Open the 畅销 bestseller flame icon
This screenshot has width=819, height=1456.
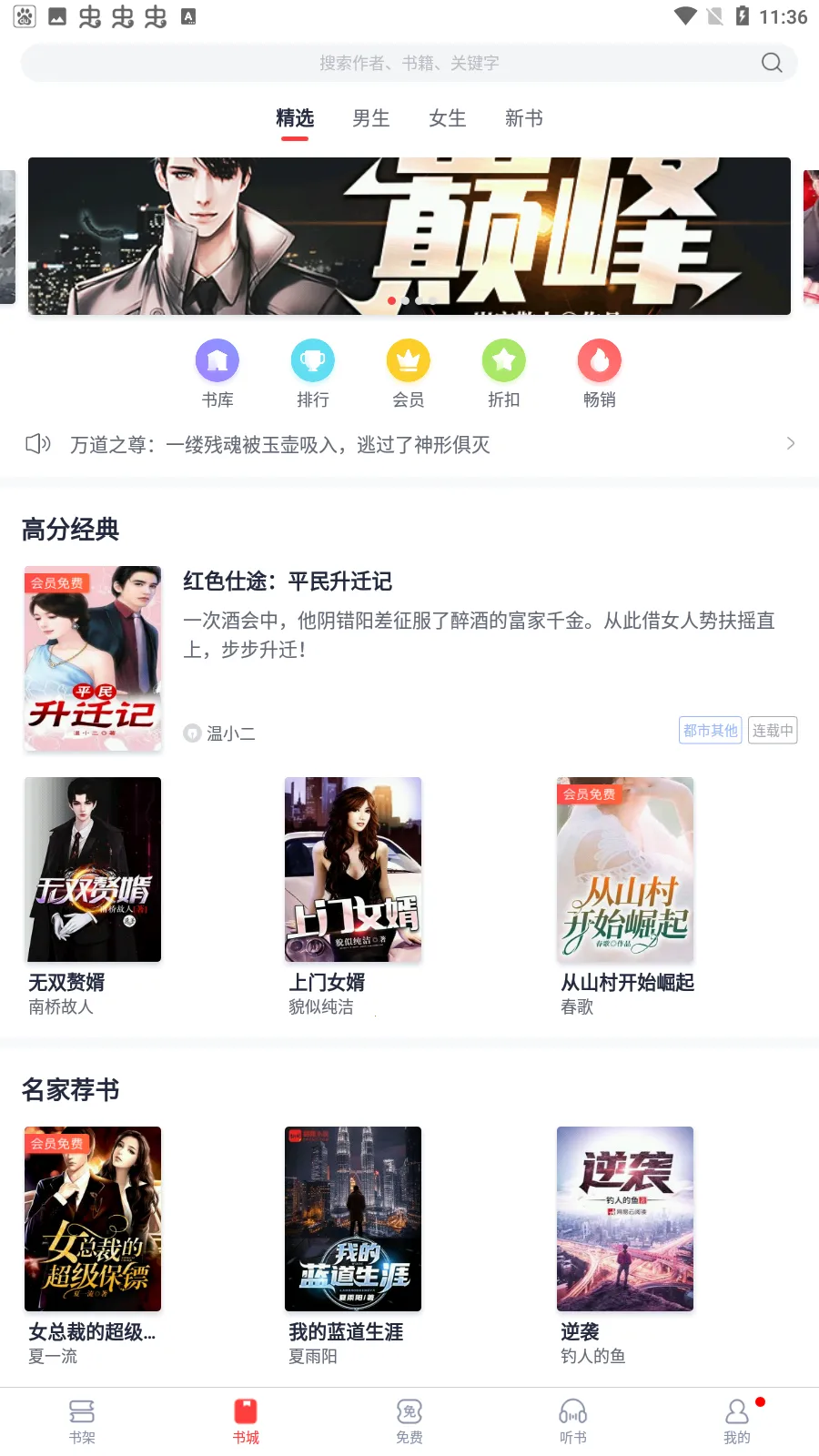(x=599, y=360)
